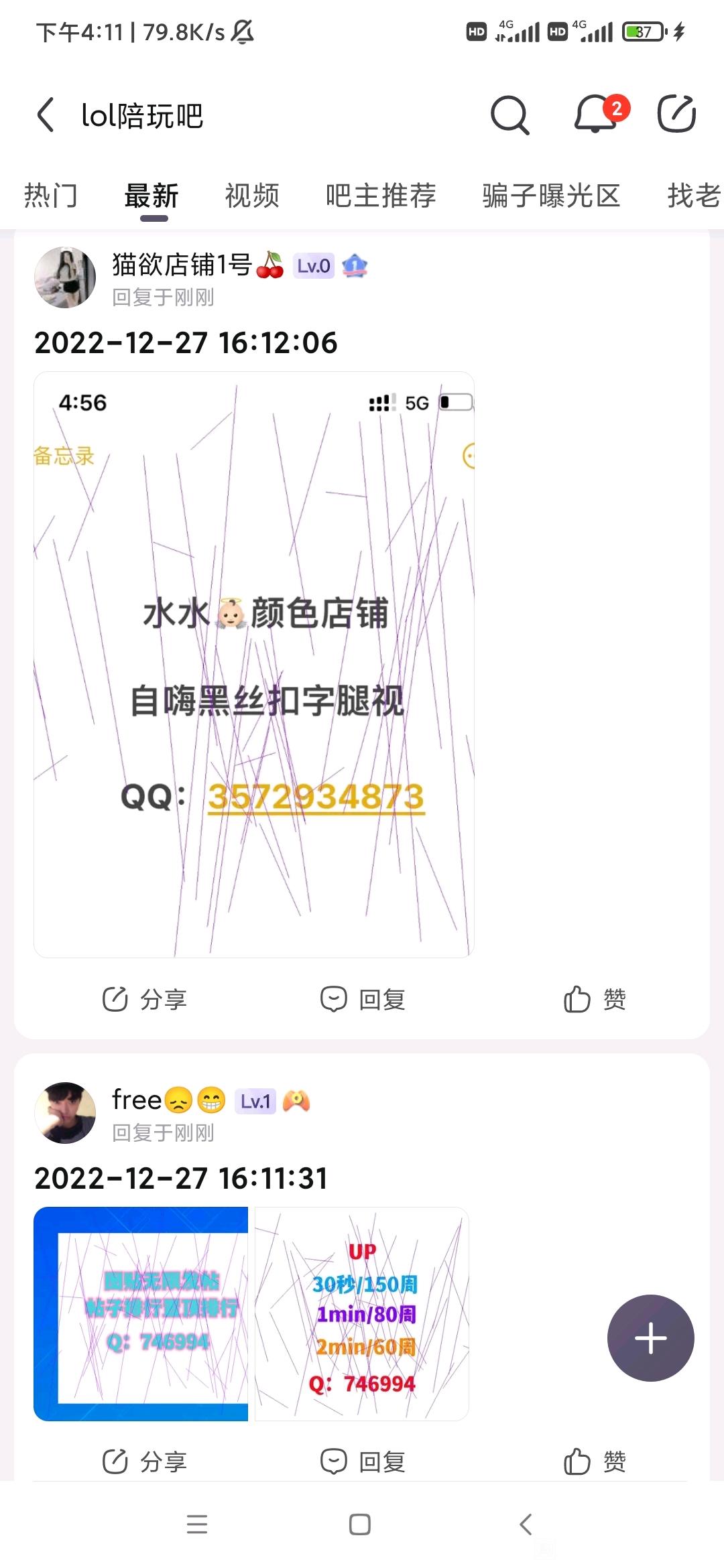Tap the compose post icon
This screenshot has height=1568, width=724.
tap(676, 114)
